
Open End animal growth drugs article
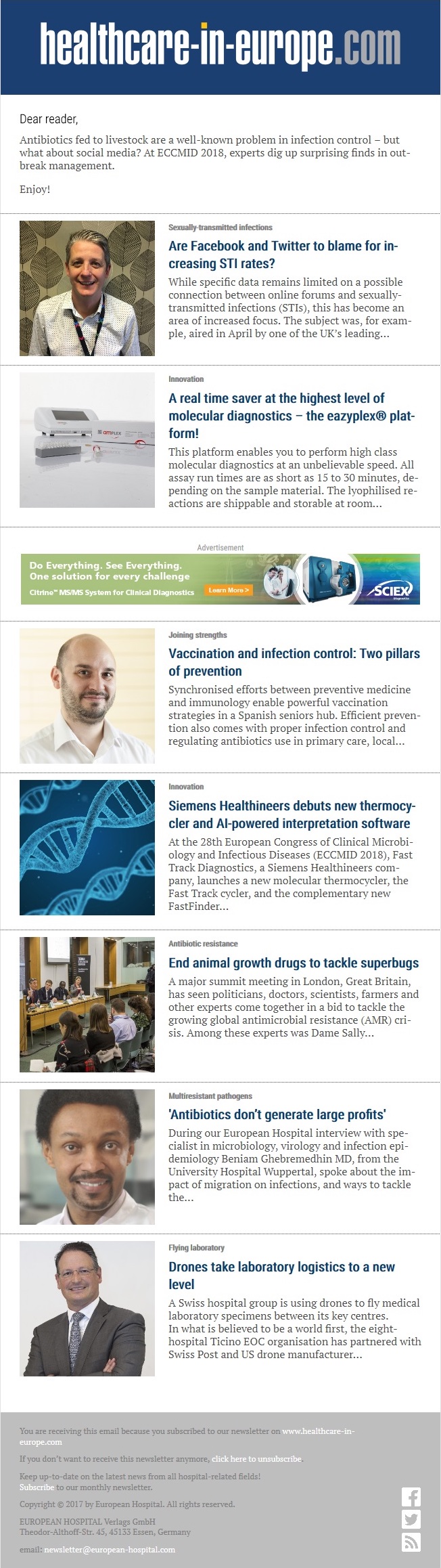(x=293, y=962)
